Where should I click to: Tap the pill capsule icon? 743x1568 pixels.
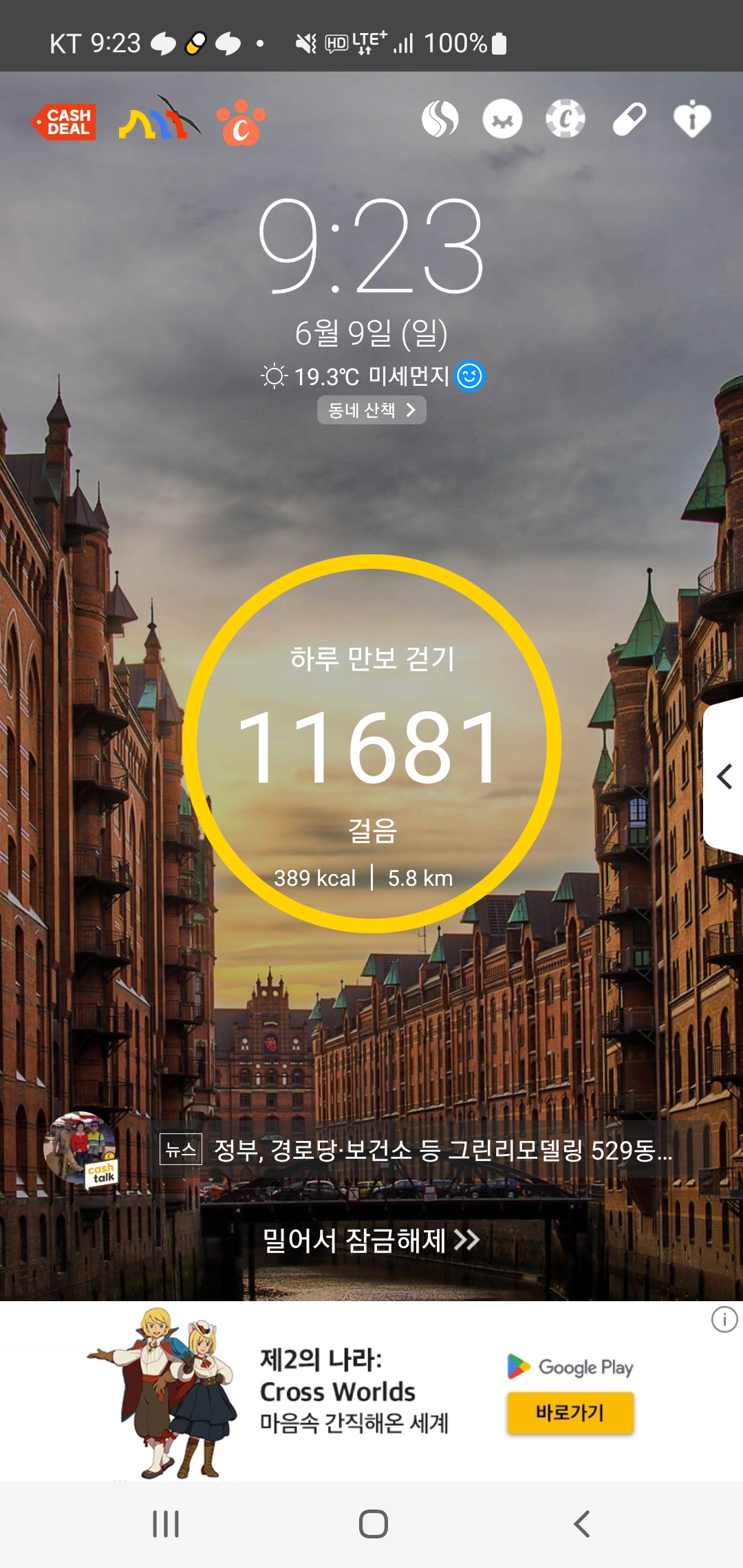(x=629, y=119)
